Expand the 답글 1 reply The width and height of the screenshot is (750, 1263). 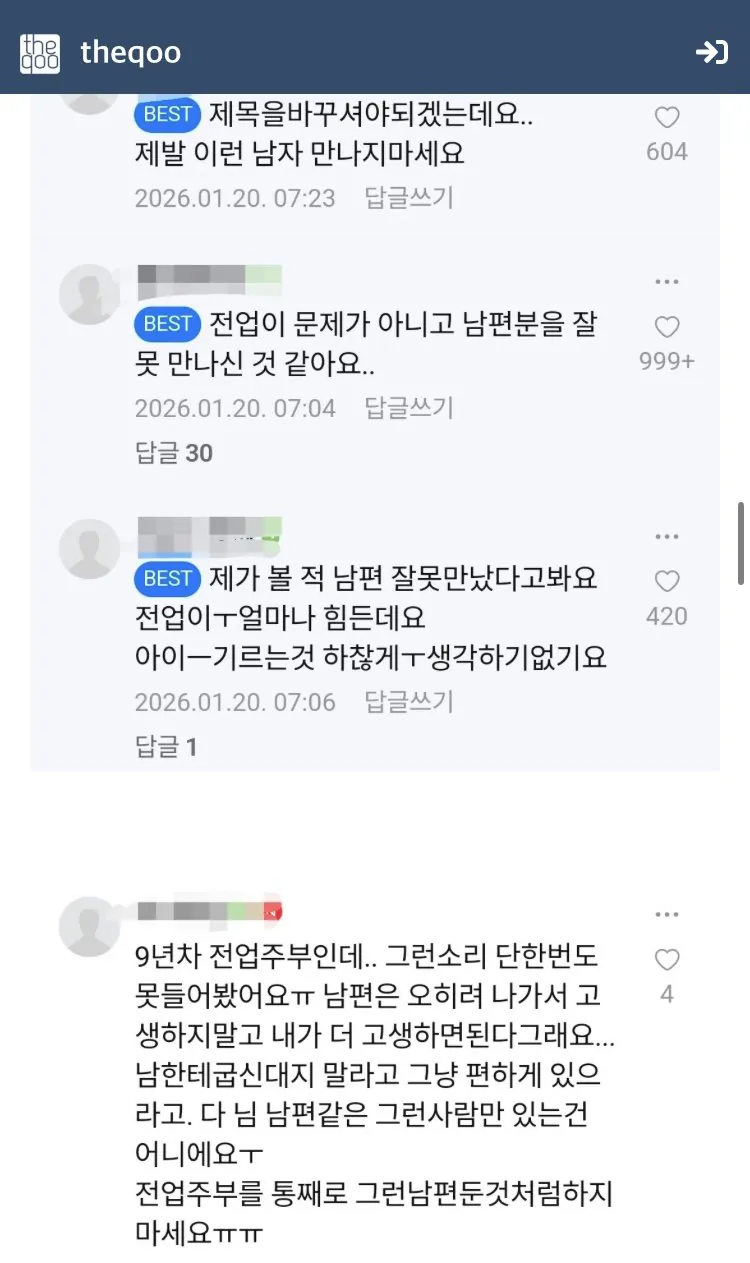coord(166,747)
